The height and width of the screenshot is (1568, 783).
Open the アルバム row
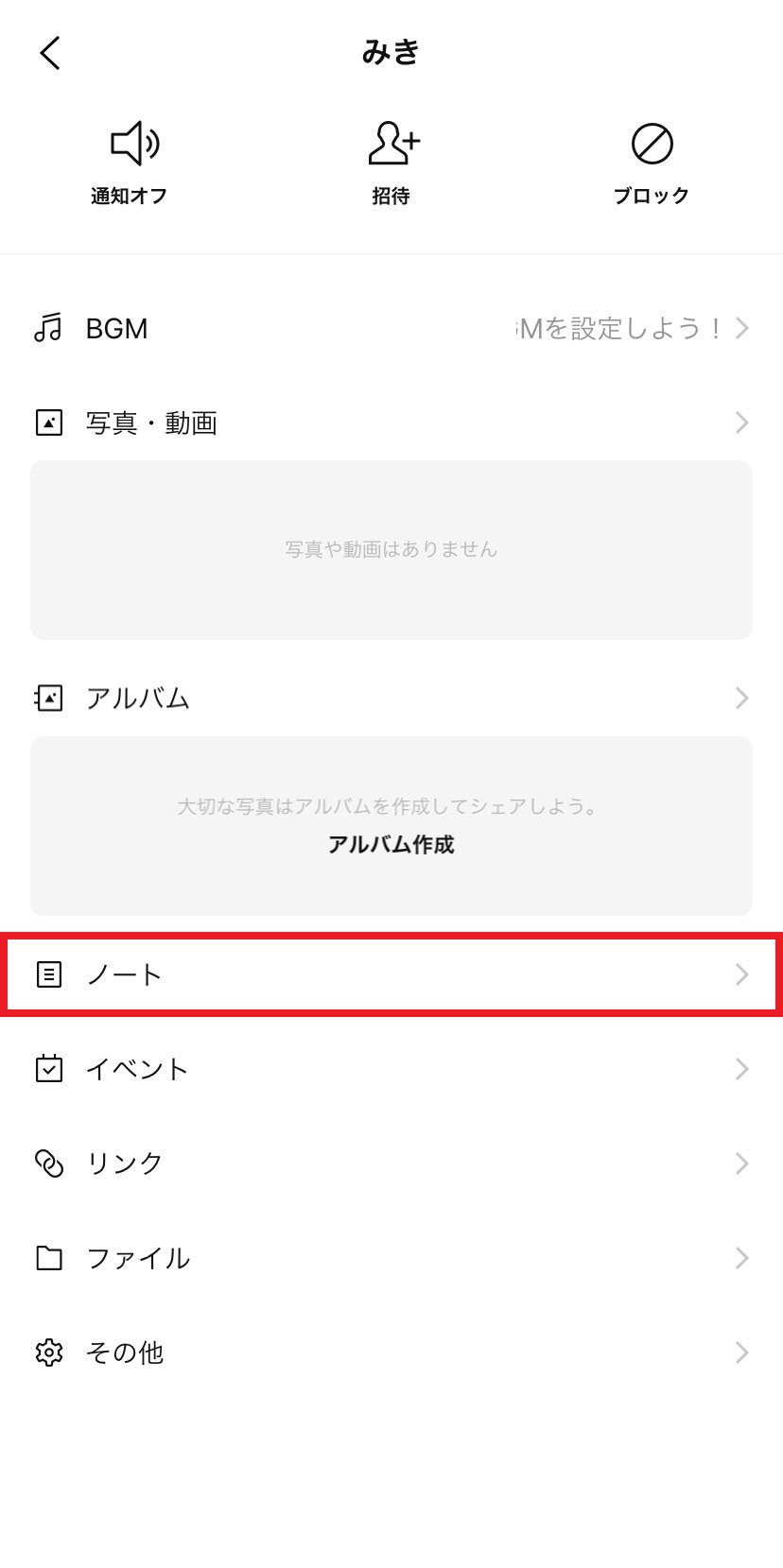pos(391,698)
